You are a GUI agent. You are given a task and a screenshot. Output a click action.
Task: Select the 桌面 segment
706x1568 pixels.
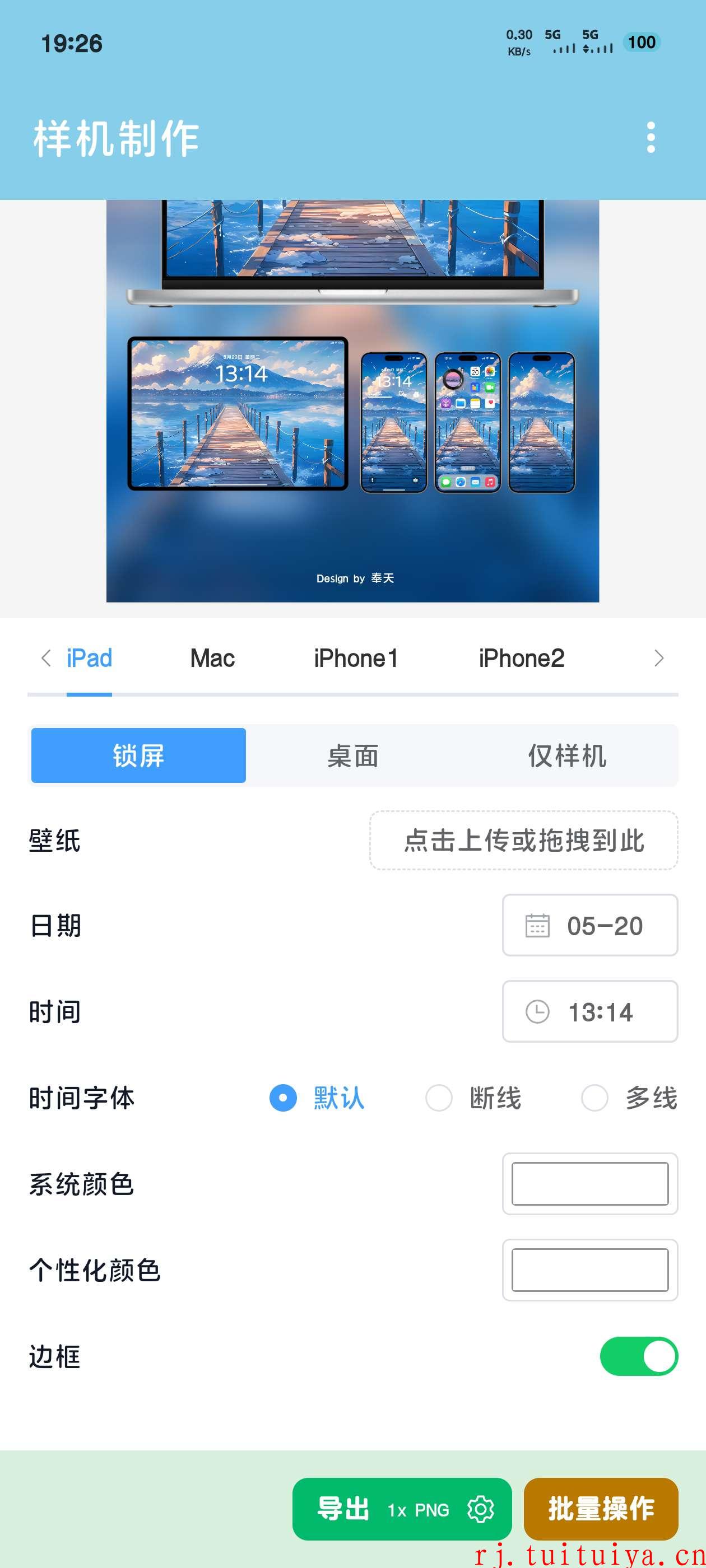(x=352, y=755)
